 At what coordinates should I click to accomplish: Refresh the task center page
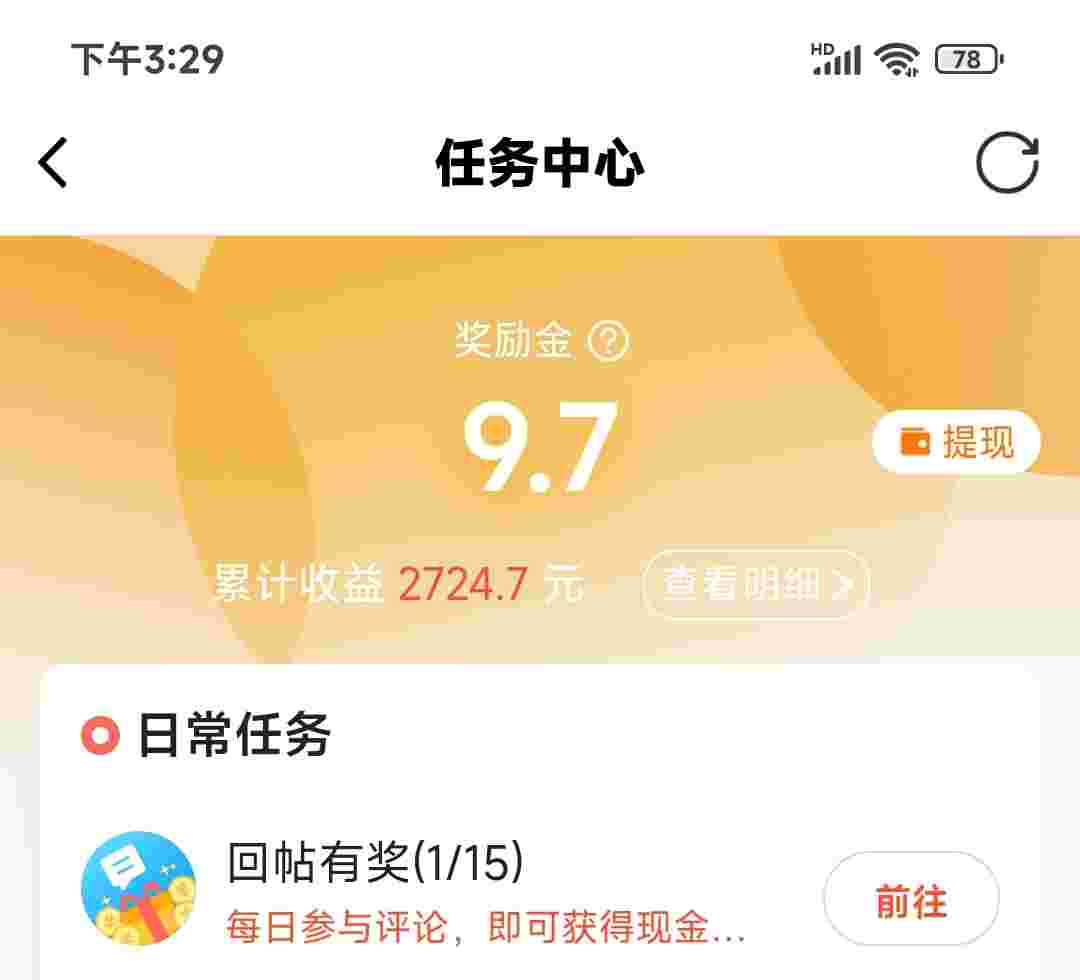coord(1007,162)
